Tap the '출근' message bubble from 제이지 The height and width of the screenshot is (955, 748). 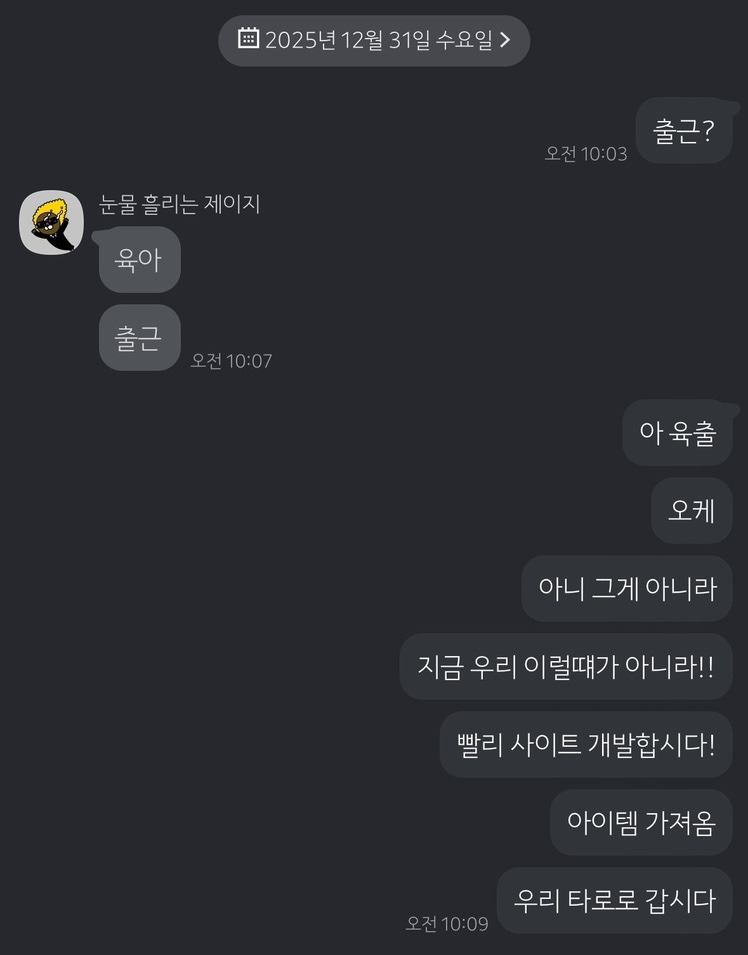[x=138, y=338]
